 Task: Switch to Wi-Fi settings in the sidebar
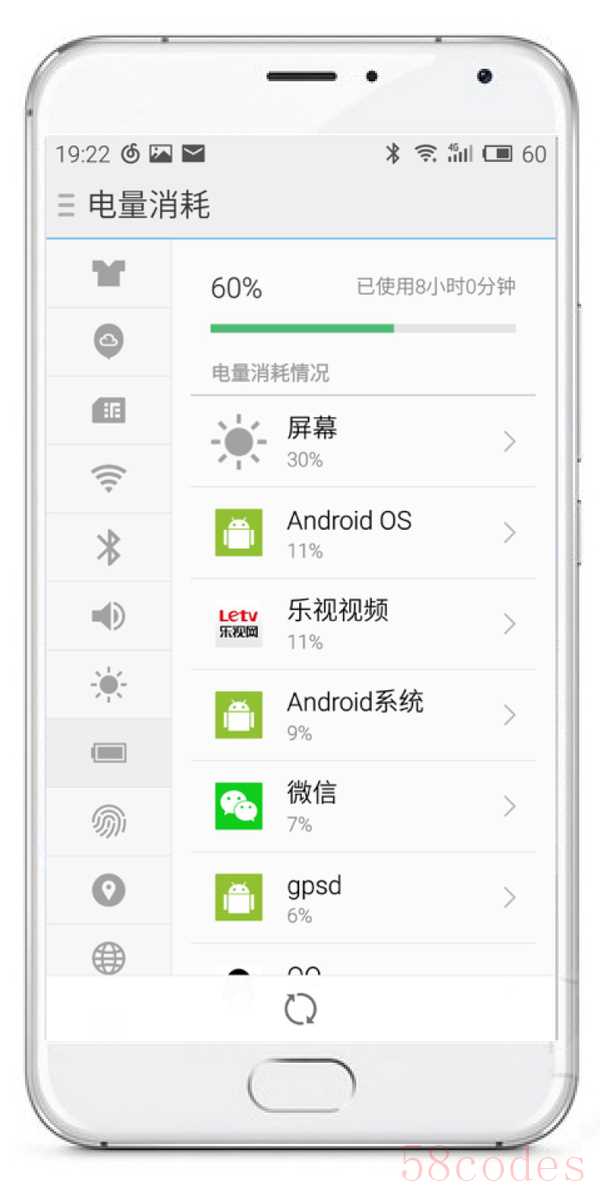(x=108, y=479)
